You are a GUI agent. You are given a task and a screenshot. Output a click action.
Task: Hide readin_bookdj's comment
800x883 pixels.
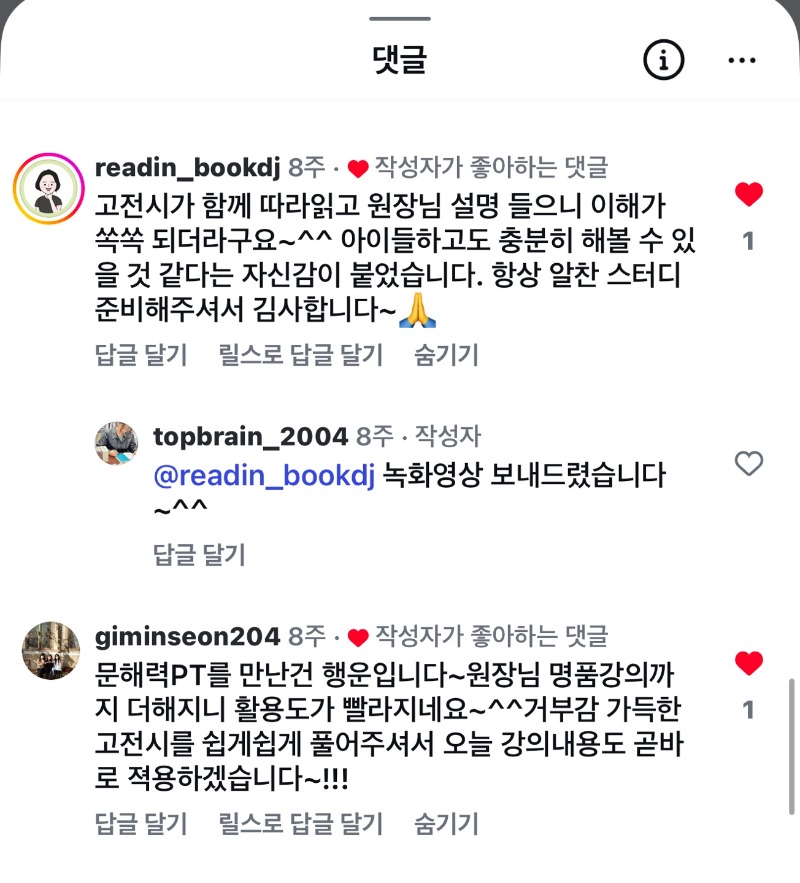446,354
